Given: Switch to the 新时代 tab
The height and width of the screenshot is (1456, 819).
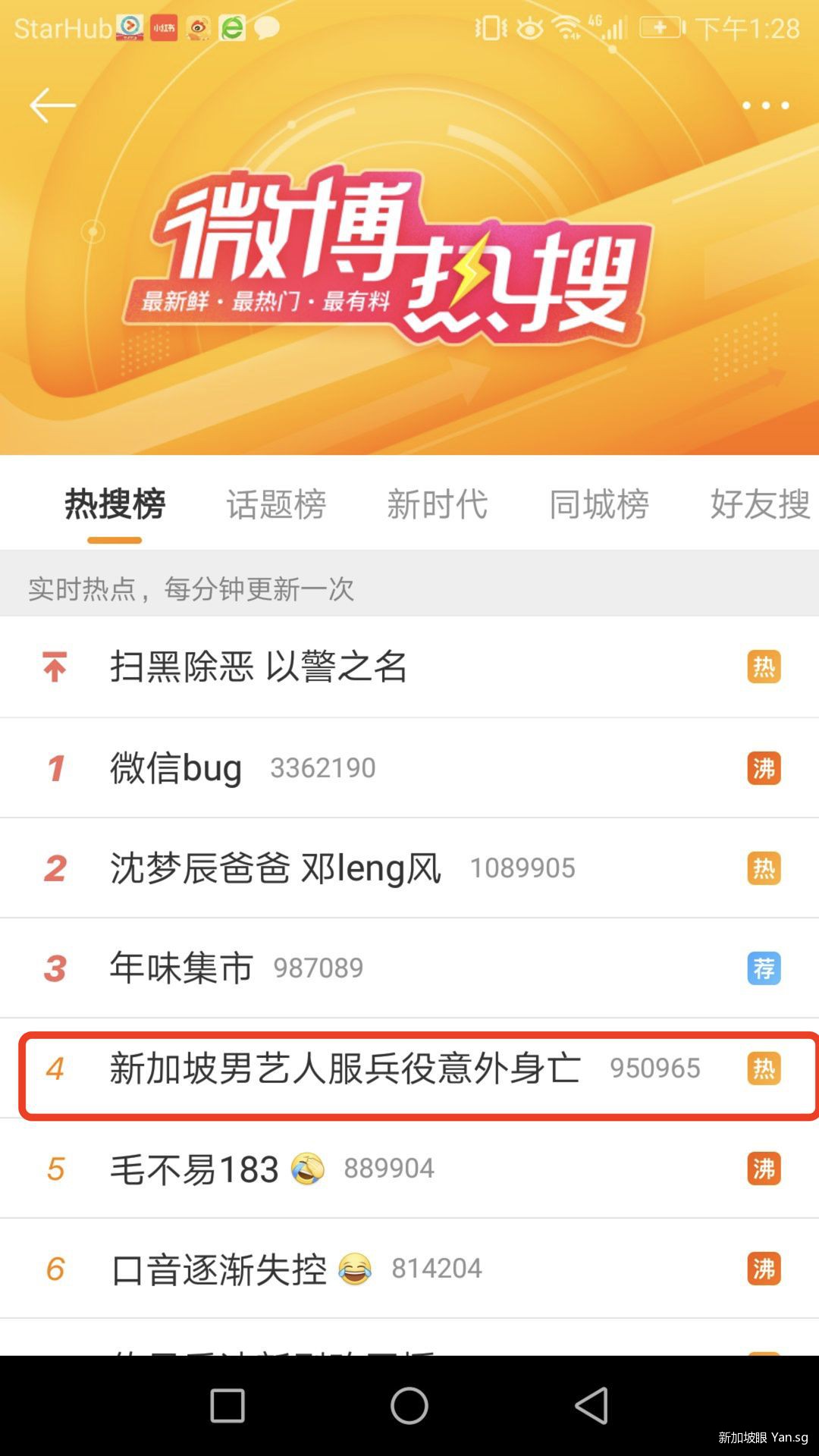Looking at the screenshot, I should tap(437, 504).
